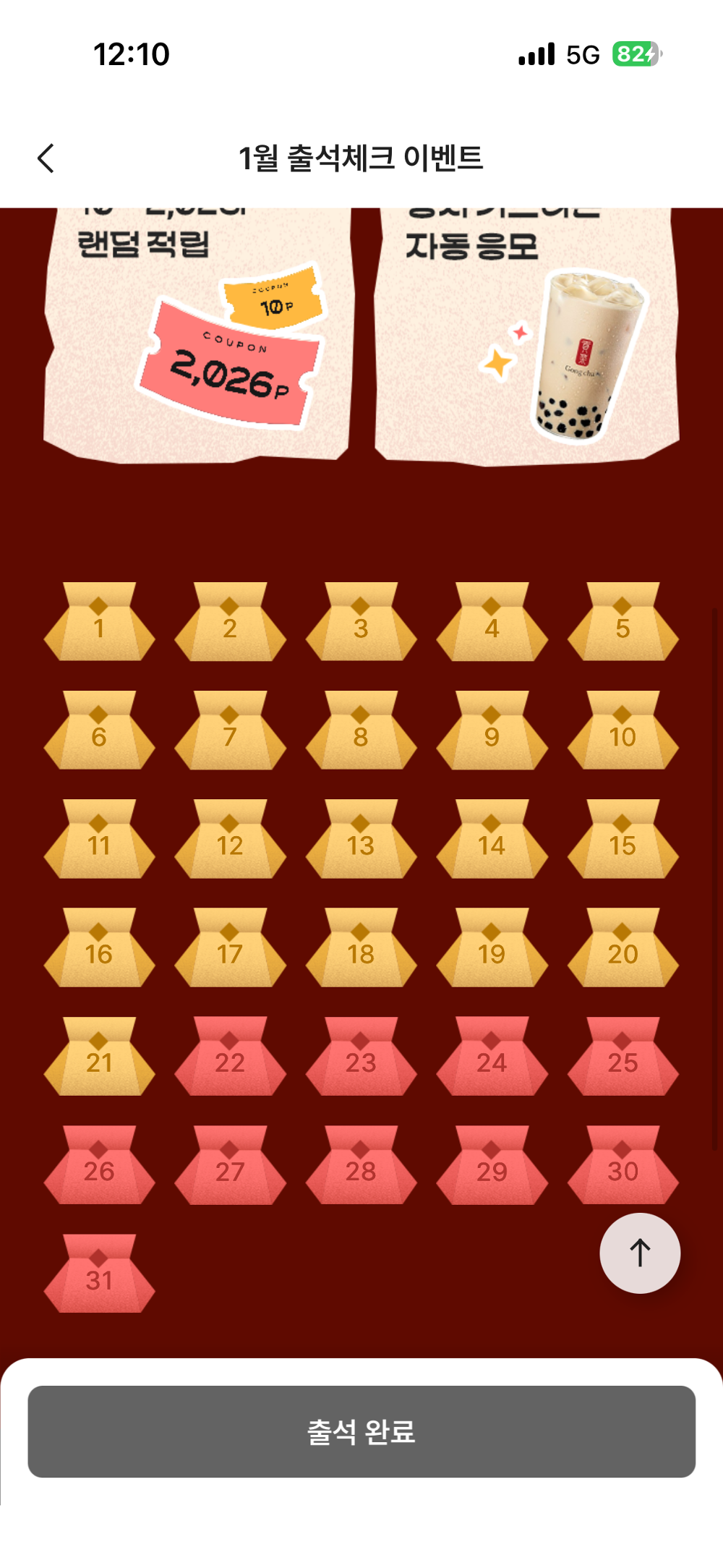Open the day 21 gold pouch
The image size is (723, 1568).
point(99,1057)
